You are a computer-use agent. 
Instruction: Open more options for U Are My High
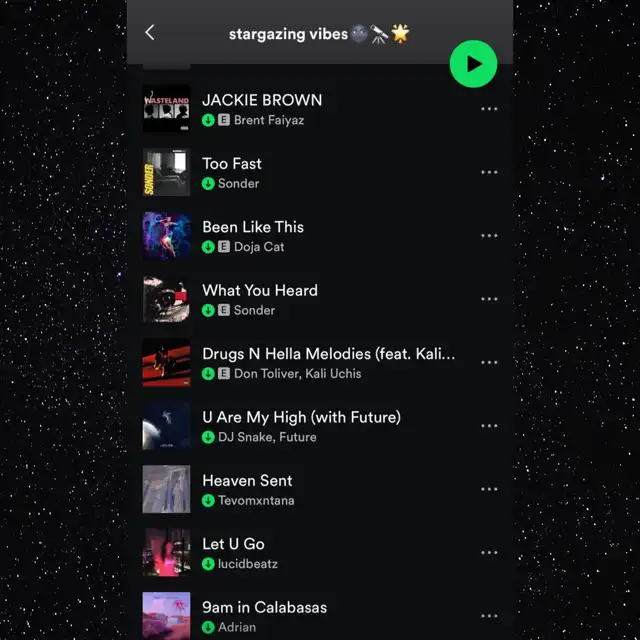(x=489, y=426)
